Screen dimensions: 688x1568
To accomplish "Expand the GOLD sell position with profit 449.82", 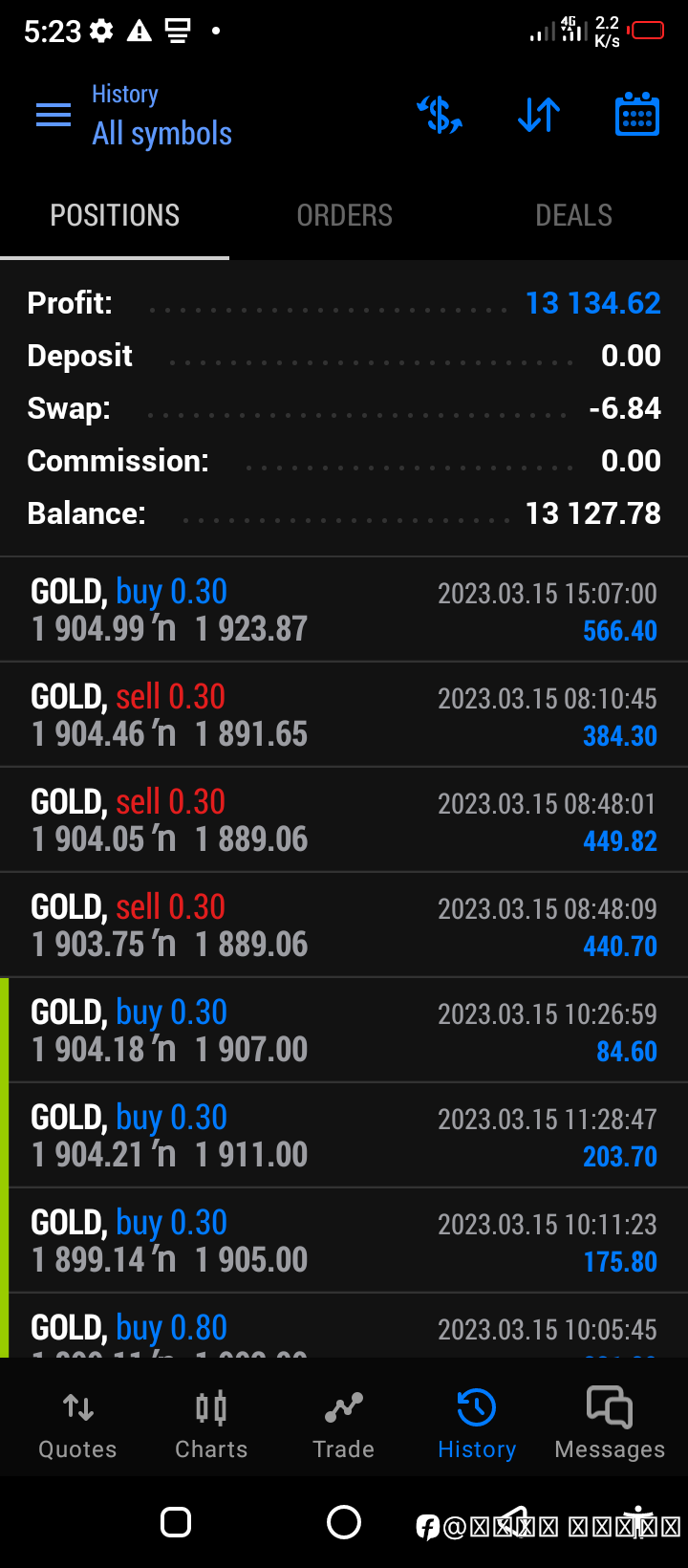I will click(x=344, y=820).
